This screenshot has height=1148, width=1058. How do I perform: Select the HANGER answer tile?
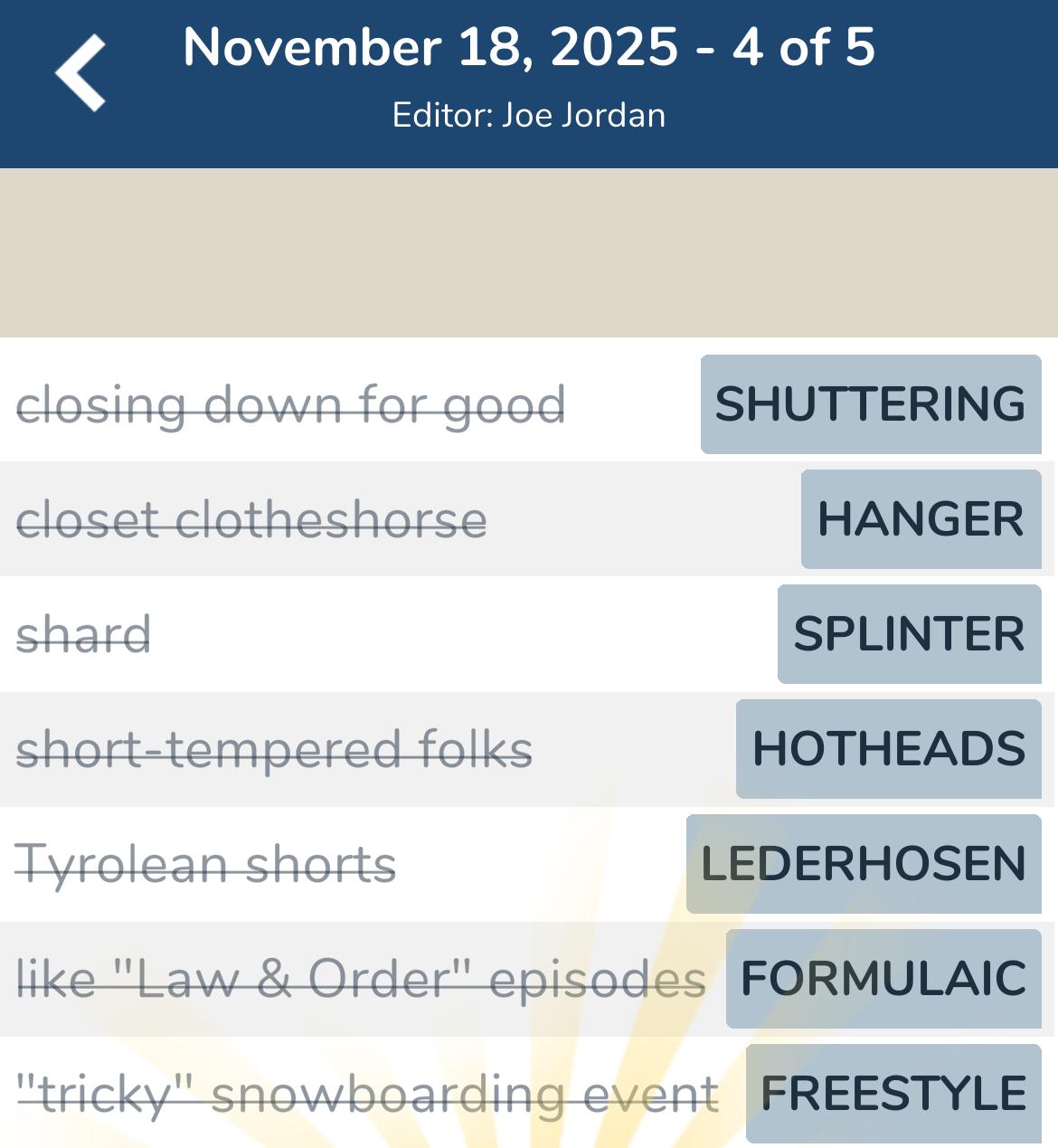point(921,519)
